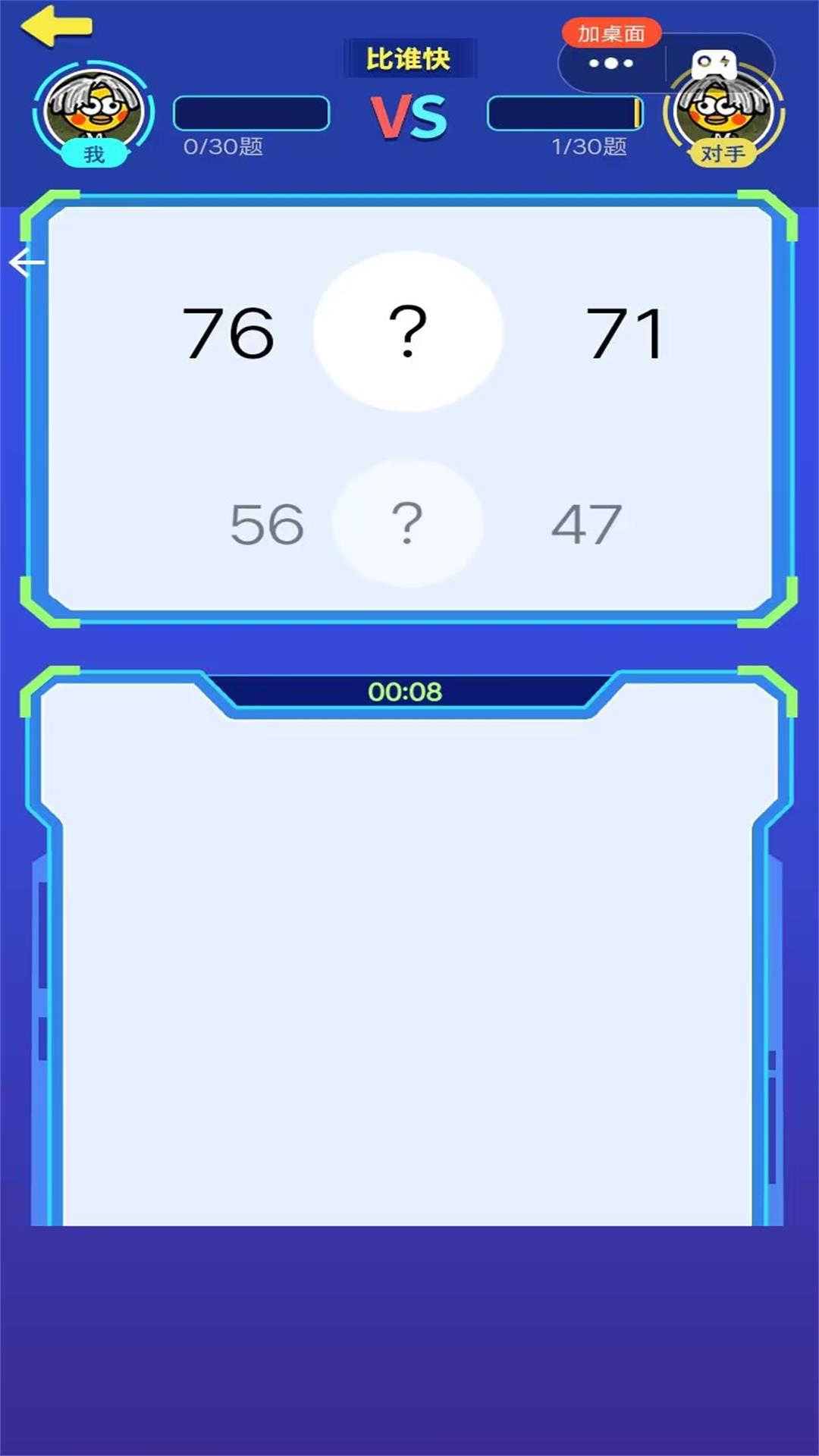Open the three-dot more menu
This screenshot has height=1456, width=819.
point(611,64)
